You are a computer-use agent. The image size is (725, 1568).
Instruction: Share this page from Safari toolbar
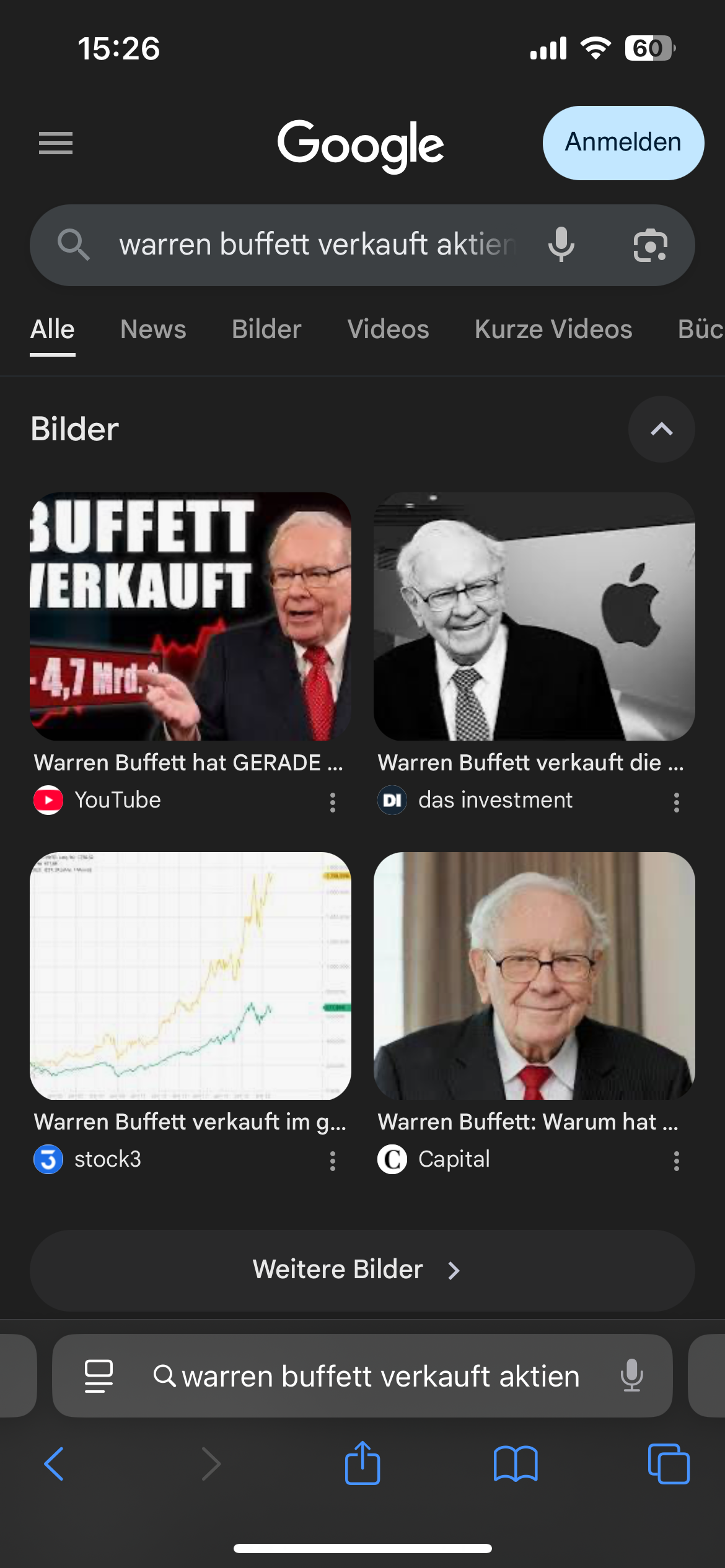(x=362, y=1464)
